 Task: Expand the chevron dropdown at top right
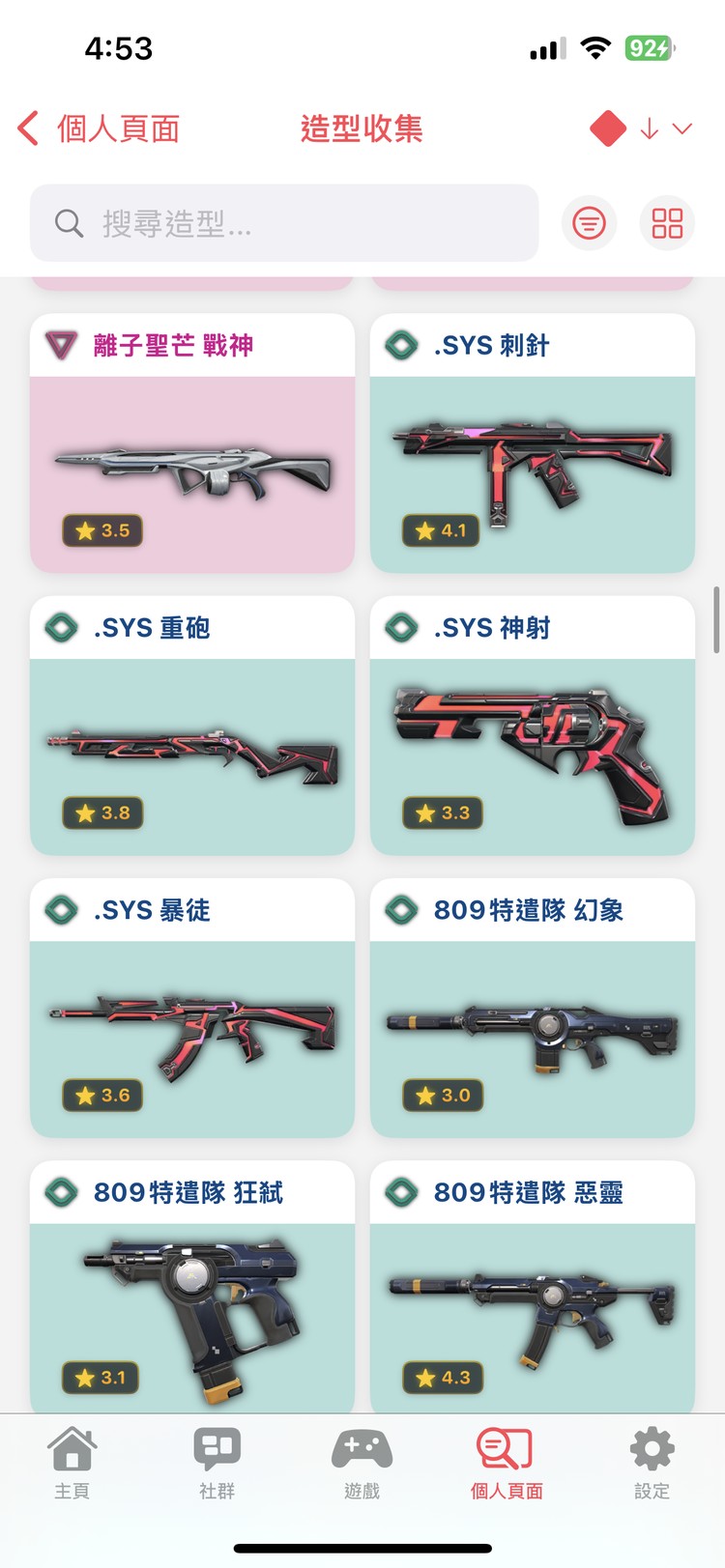click(x=683, y=128)
